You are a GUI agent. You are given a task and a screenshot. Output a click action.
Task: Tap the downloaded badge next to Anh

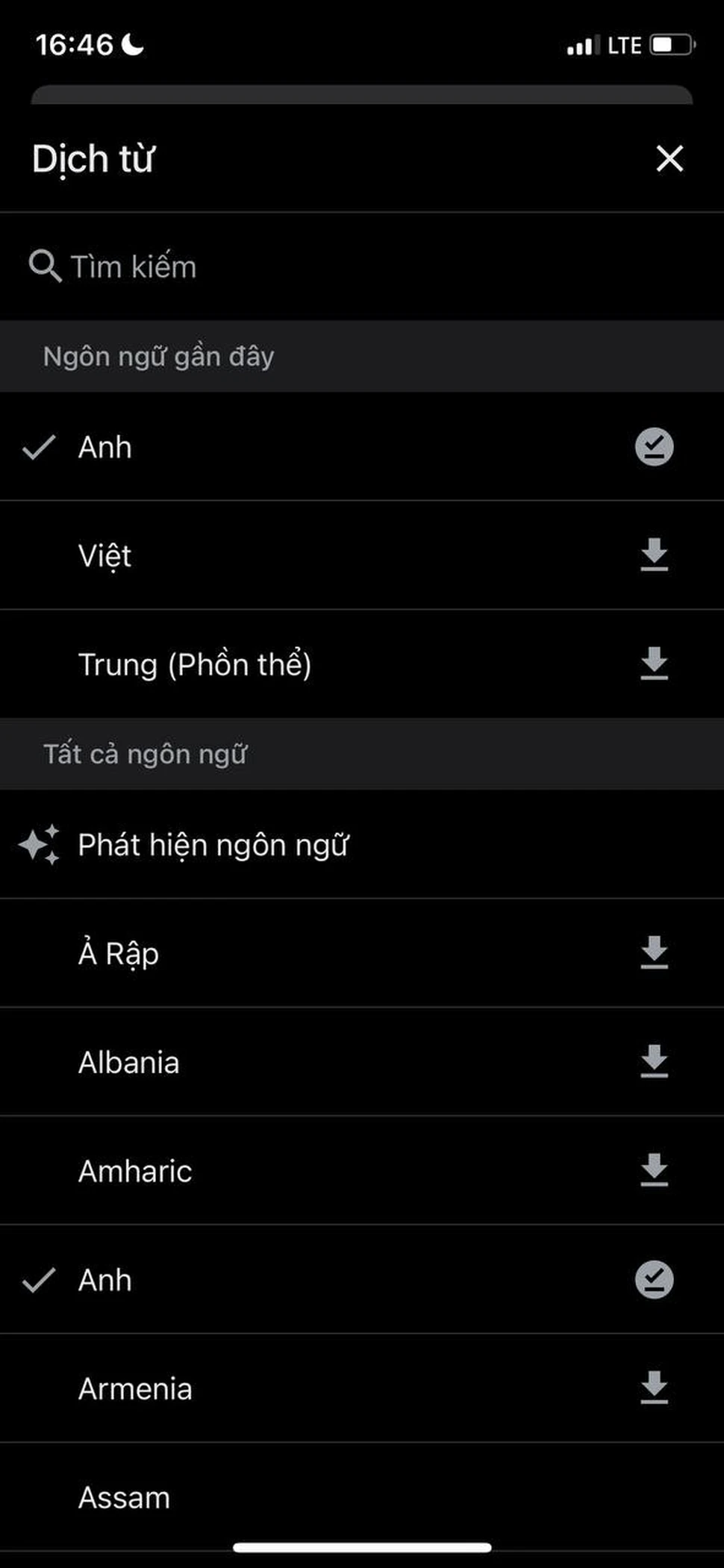654,446
